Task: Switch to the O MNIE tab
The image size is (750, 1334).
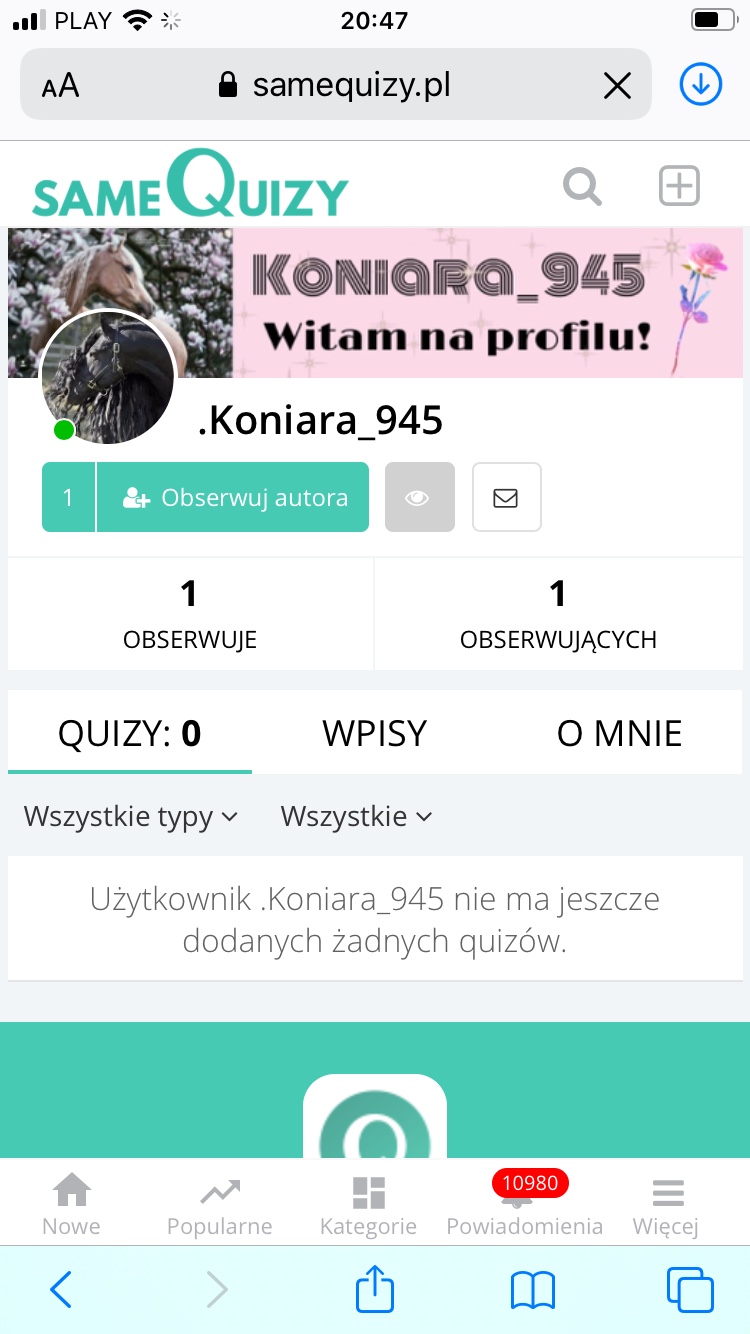Action: point(619,734)
